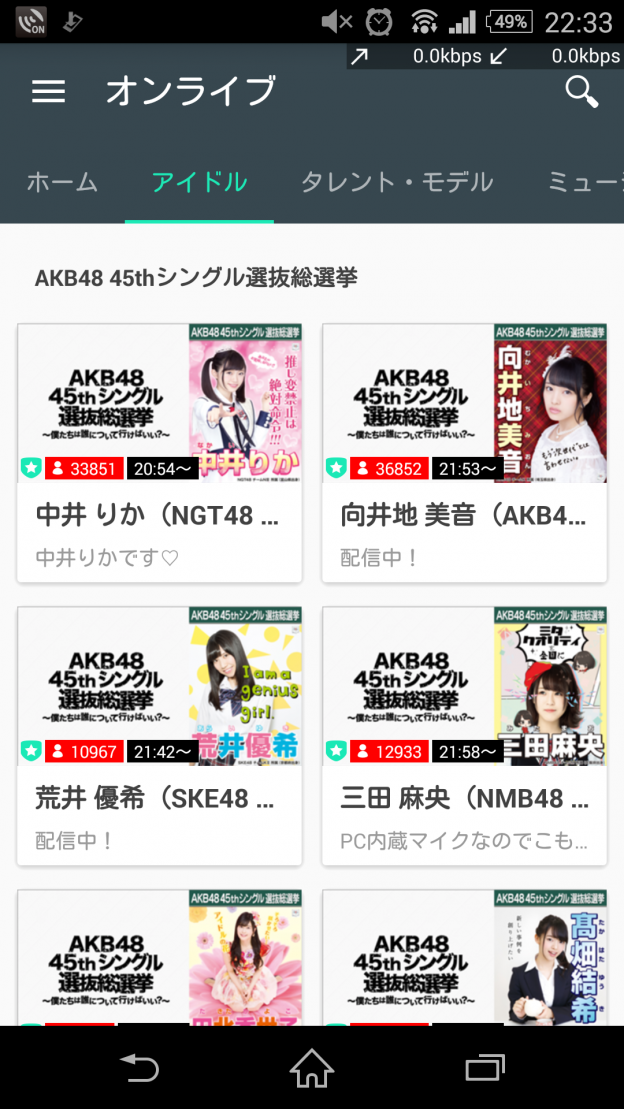Open 向井地 美音 live stream card
624x1109 pixels.
tap(464, 453)
